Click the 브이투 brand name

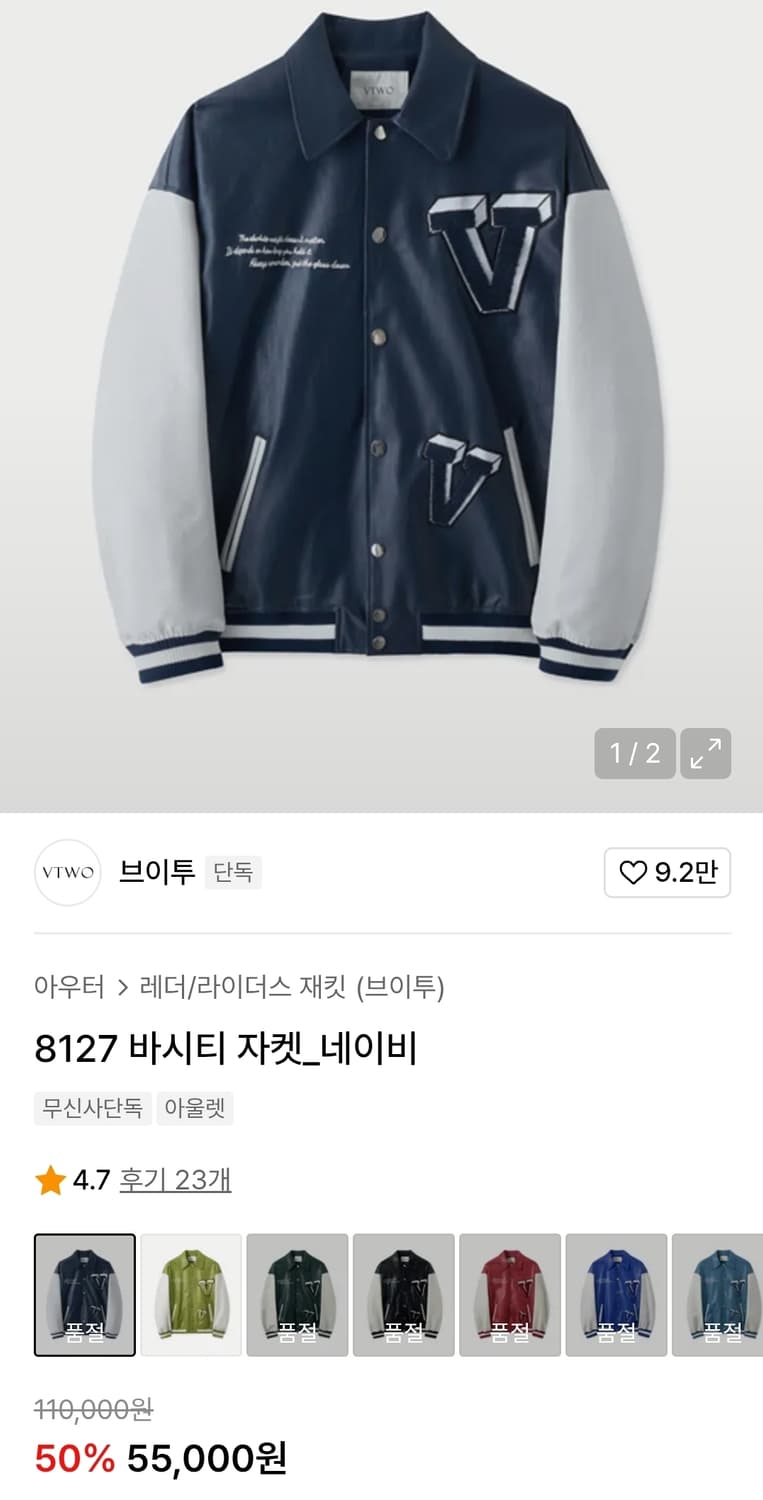click(x=155, y=872)
